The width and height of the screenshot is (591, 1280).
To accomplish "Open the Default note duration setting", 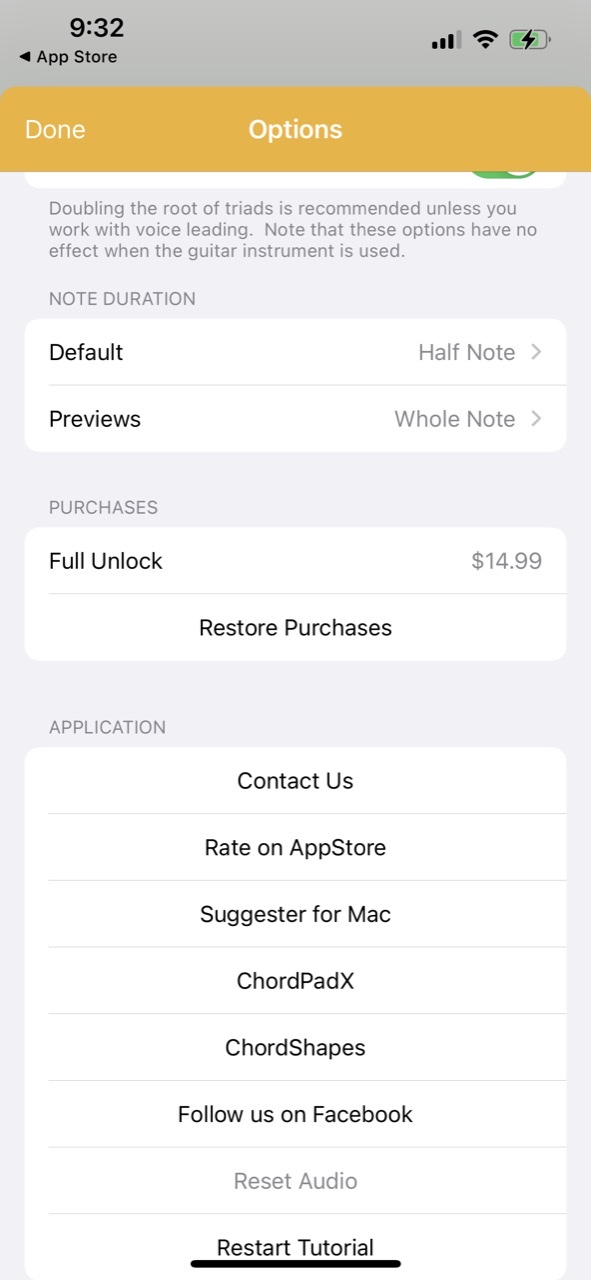I will click(x=295, y=352).
